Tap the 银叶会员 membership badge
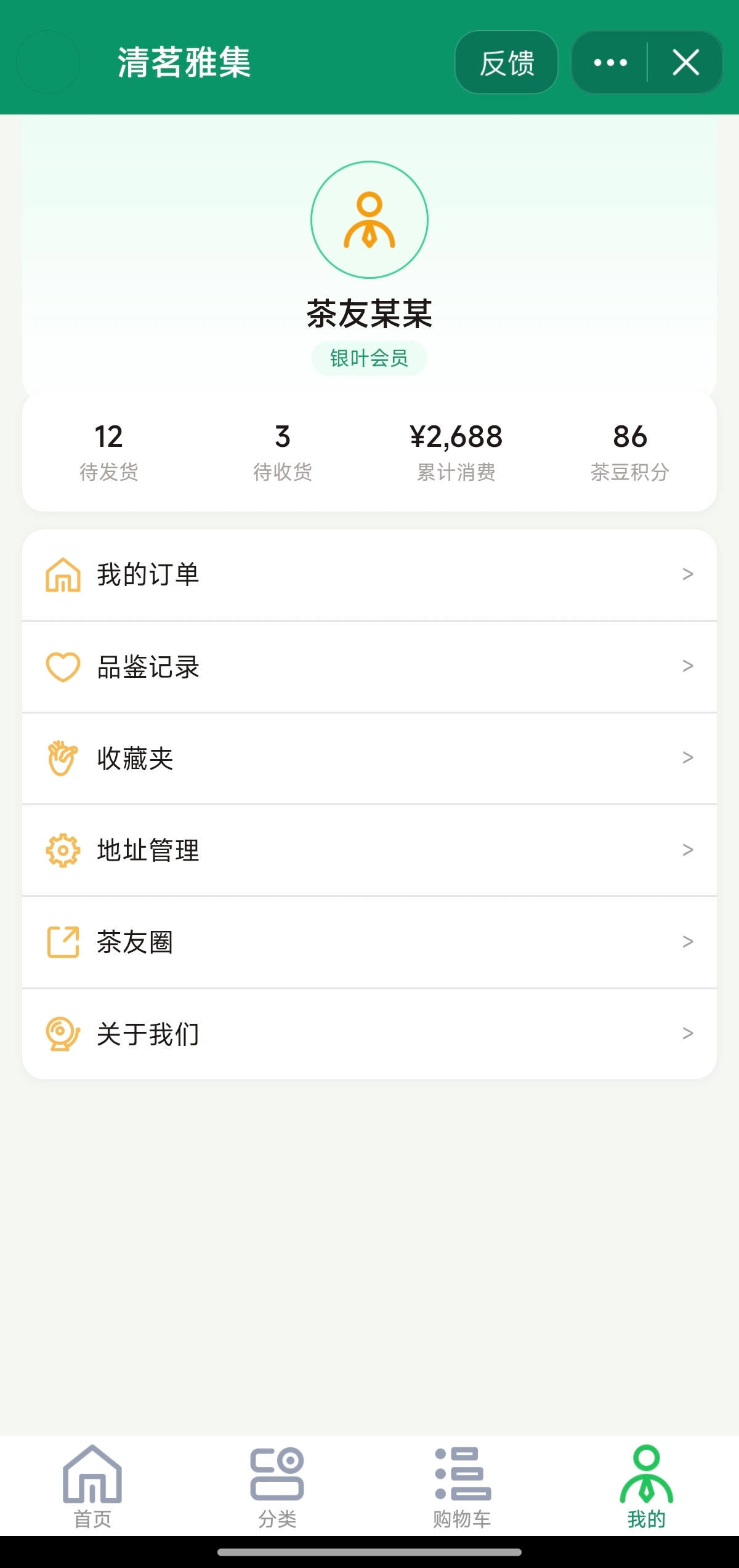 tap(369, 358)
